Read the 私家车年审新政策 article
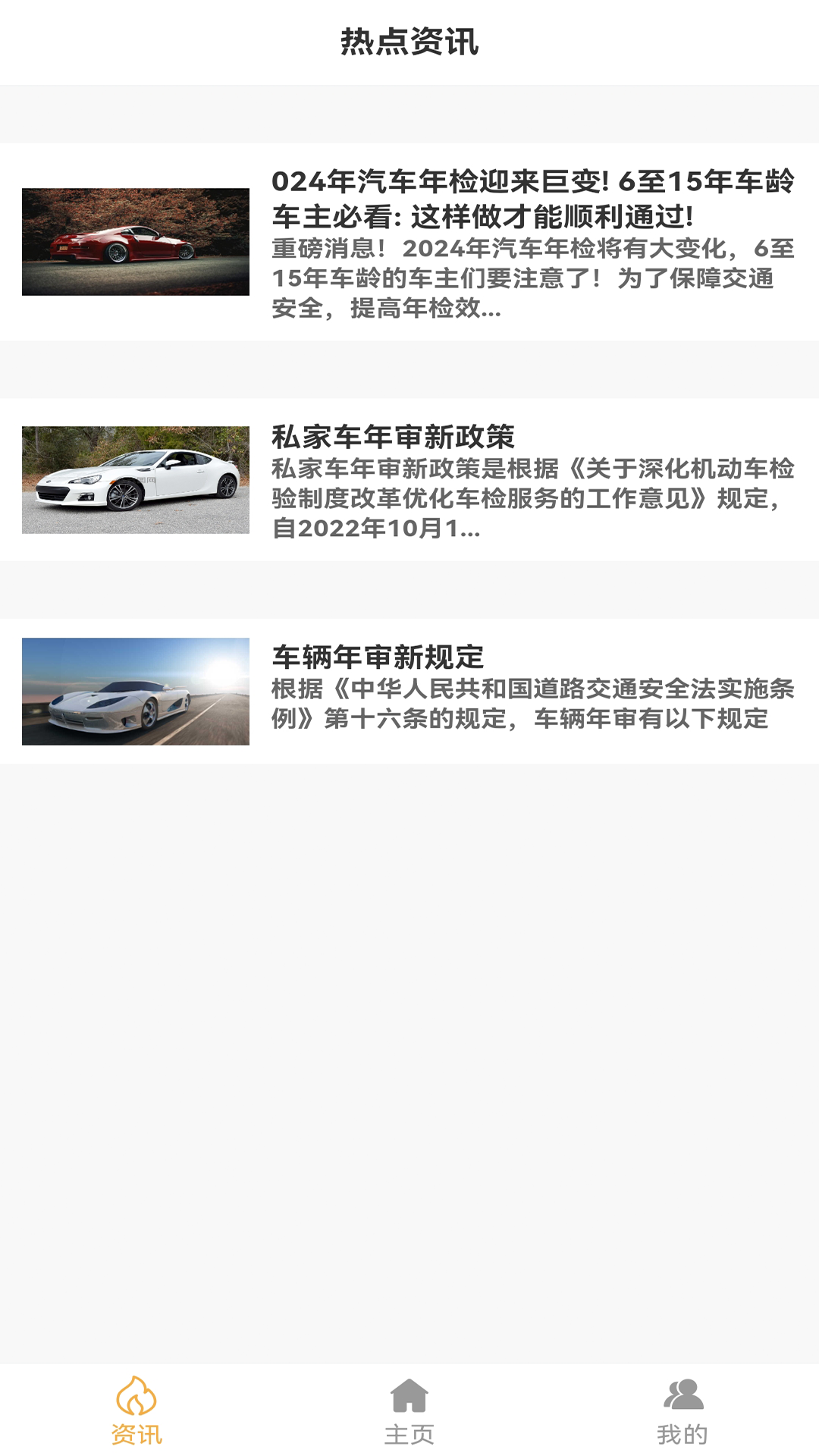The height and width of the screenshot is (1456, 819). (x=394, y=438)
